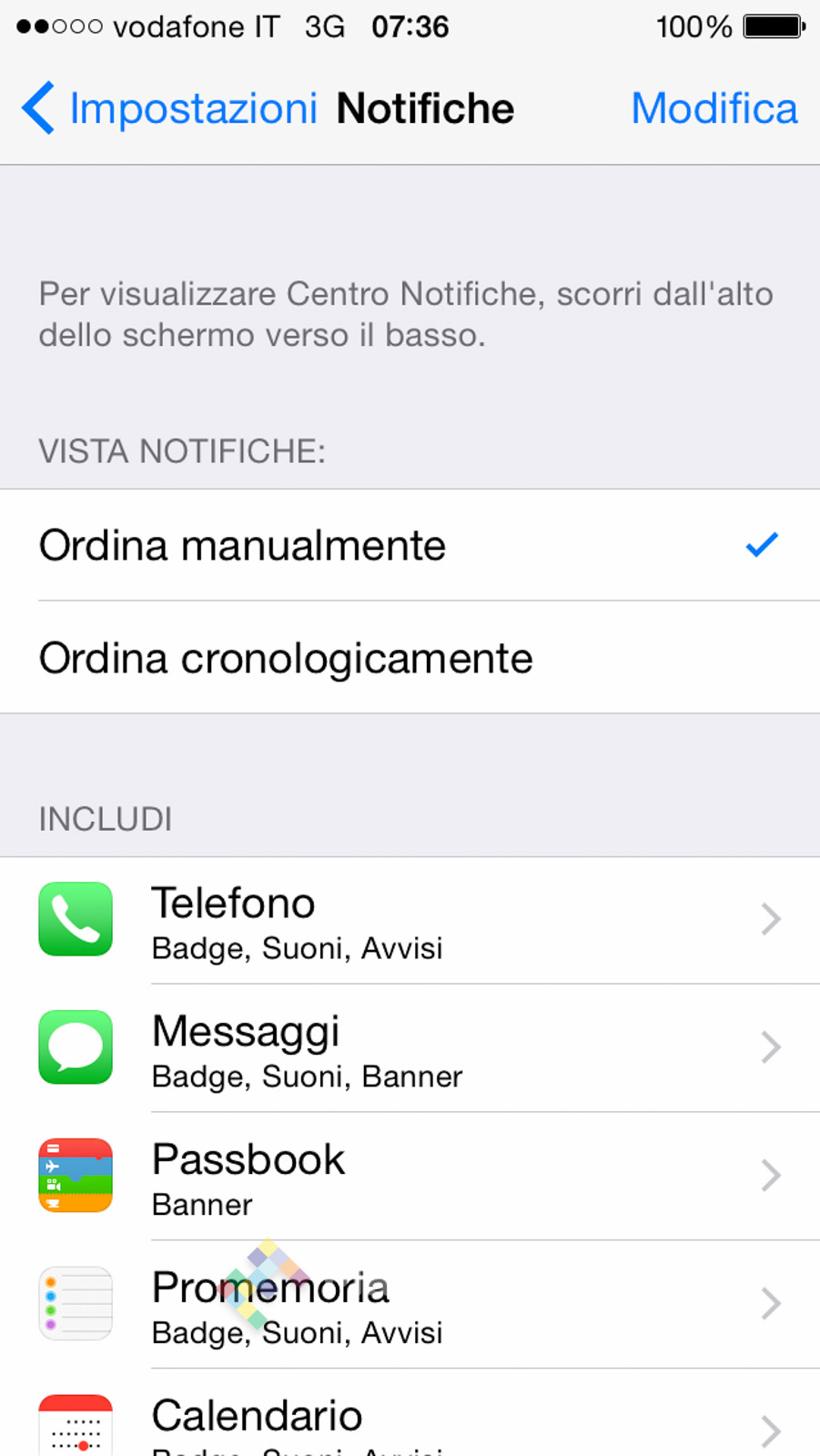
Task: Go back to Impostazioni
Action: [x=169, y=108]
